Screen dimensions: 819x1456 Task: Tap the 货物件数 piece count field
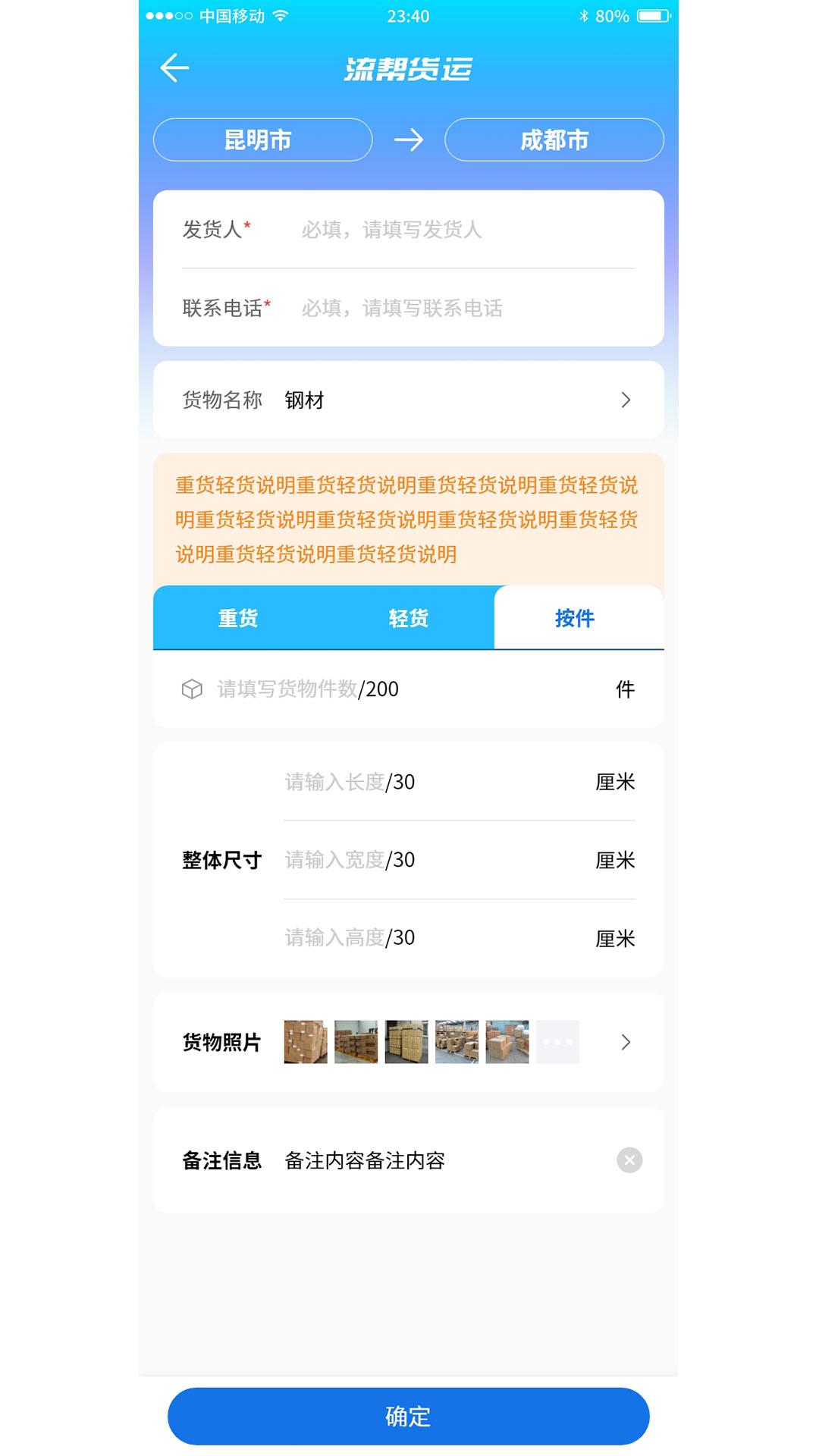[409, 689]
